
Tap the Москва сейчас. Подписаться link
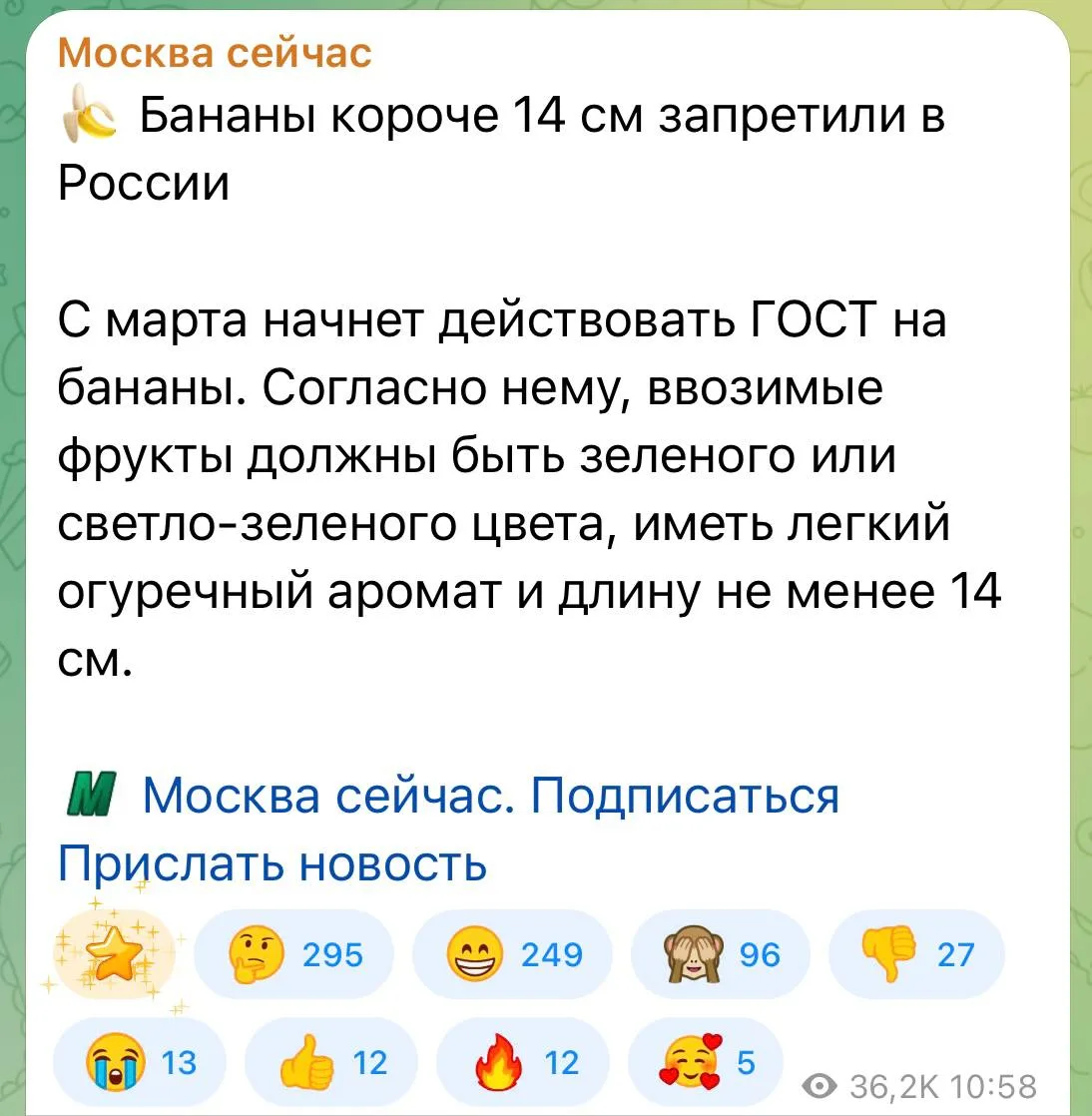[489, 796]
